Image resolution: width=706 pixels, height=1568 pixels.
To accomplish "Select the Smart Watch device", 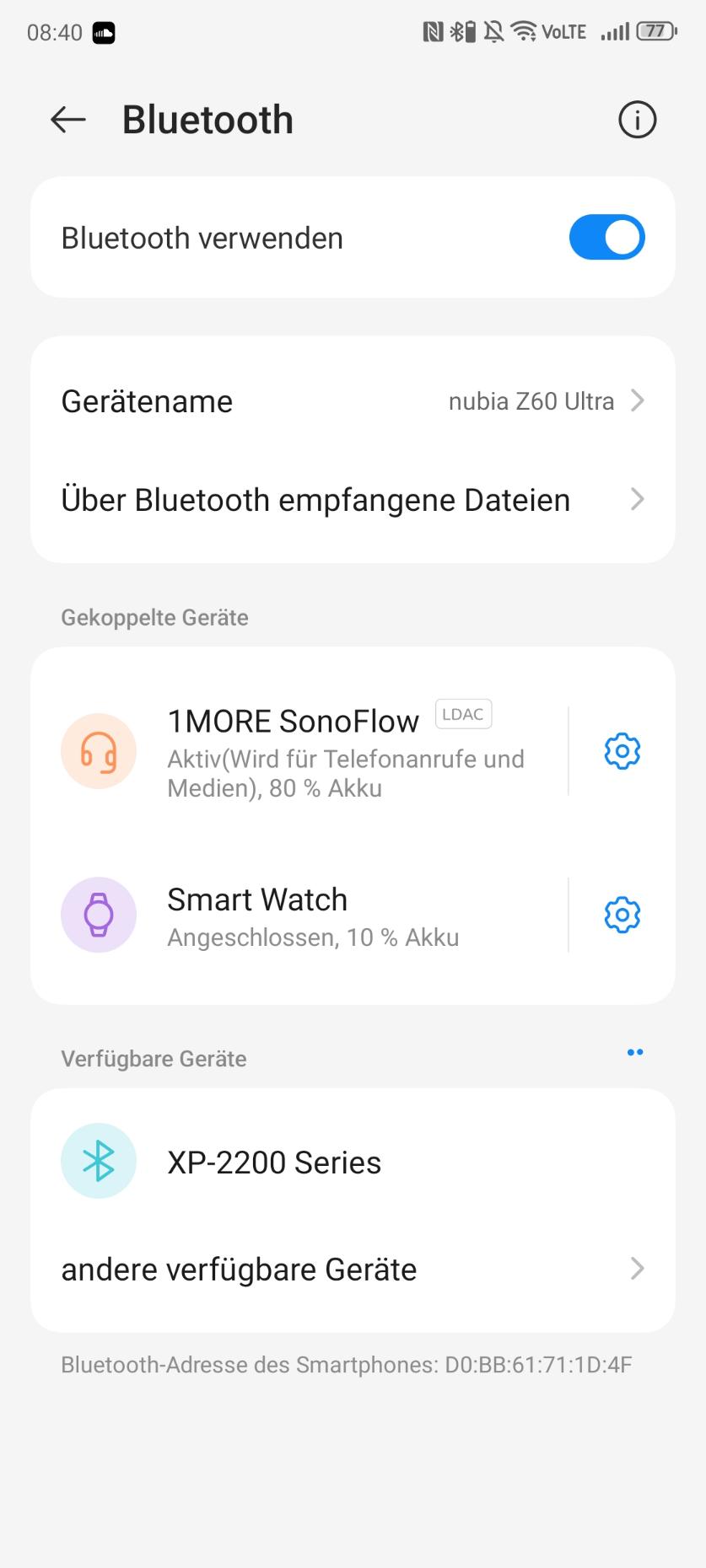I will click(299, 916).
